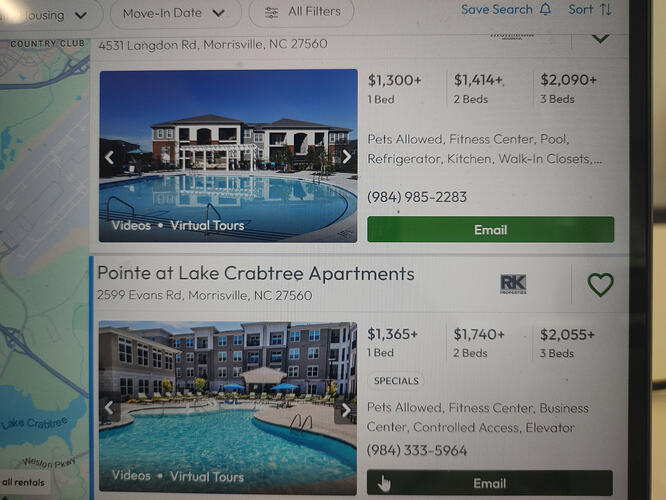Email Pointe at Lake Crabtree Apartments
Image resolution: width=666 pixels, height=500 pixels.
click(490, 483)
